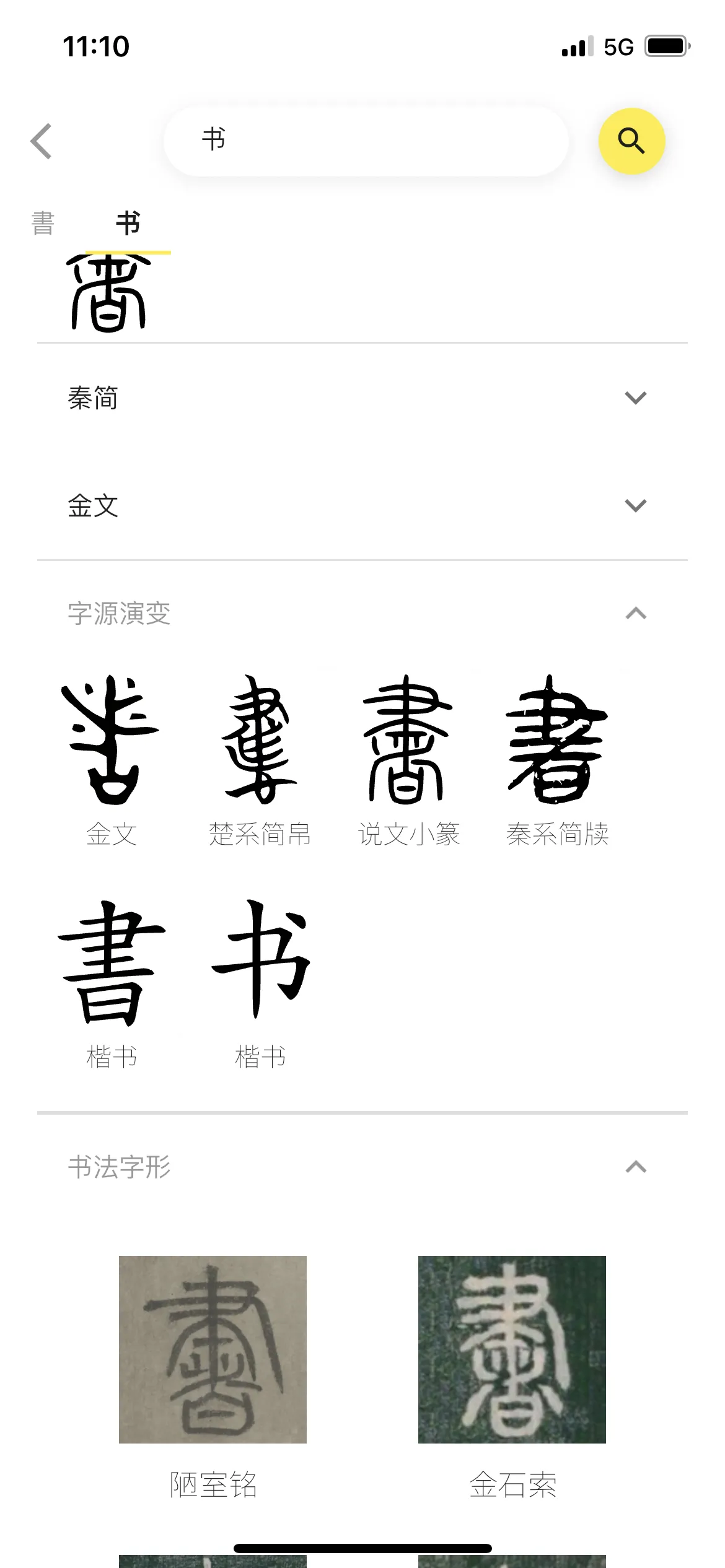Image resolution: width=725 pixels, height=1568 pixels.
Task: Tap the yellow search magnifier icon
Action: coord(633,141)
